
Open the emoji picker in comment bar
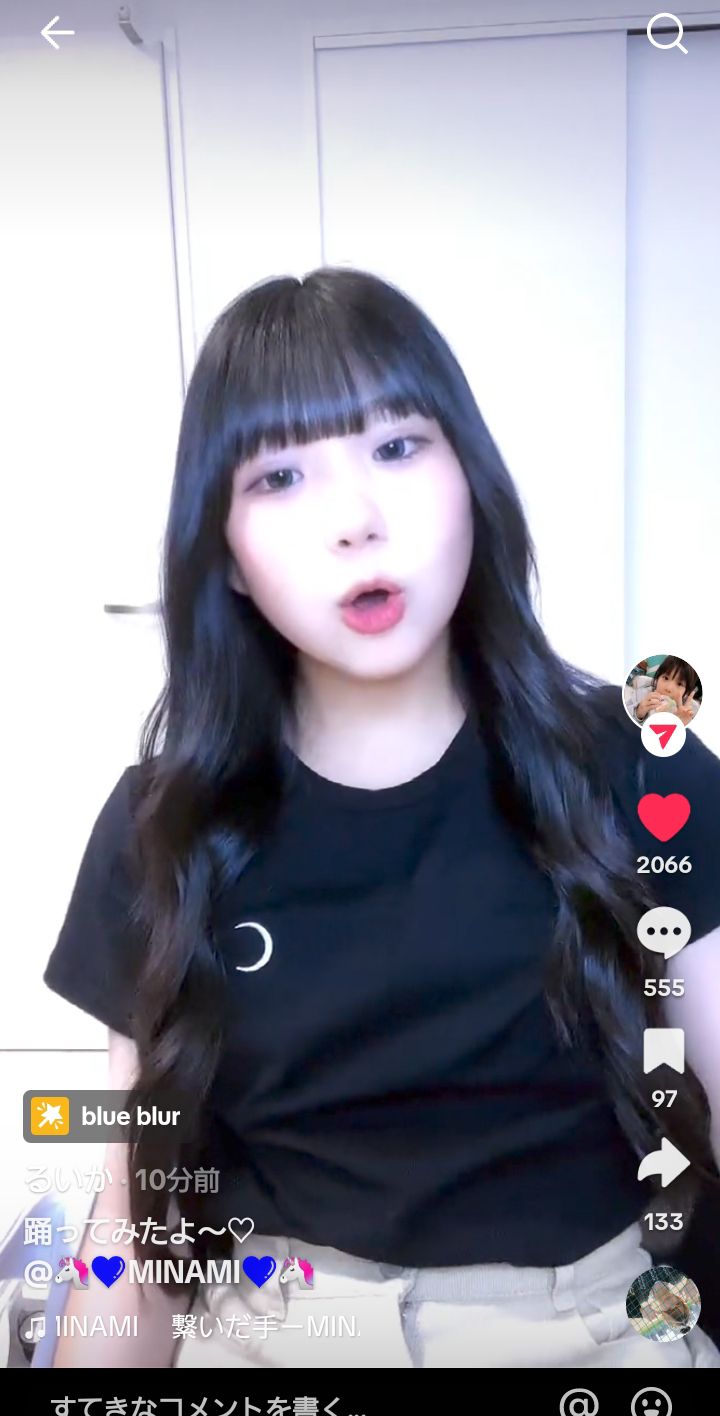point(651,1402)
